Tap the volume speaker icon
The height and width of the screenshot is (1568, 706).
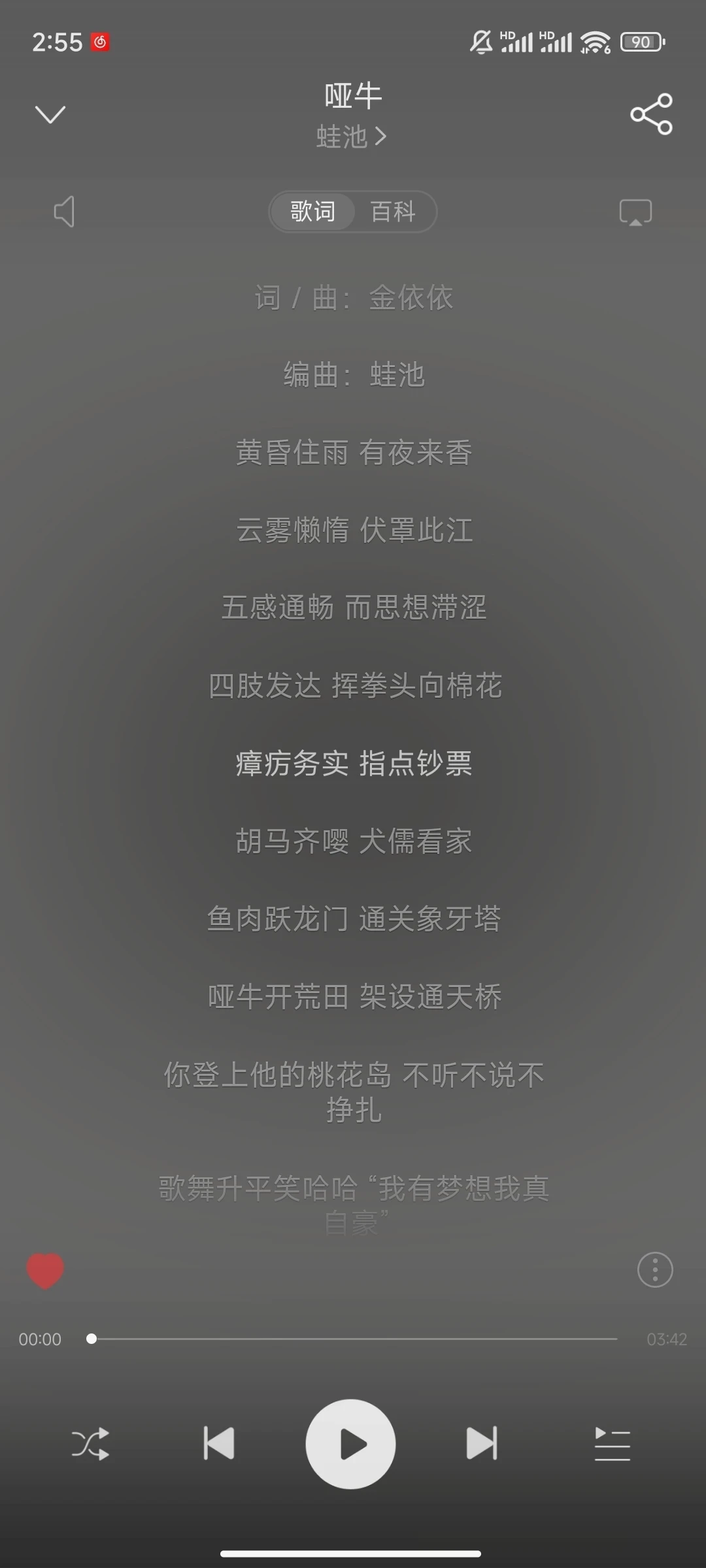[64, 212]
